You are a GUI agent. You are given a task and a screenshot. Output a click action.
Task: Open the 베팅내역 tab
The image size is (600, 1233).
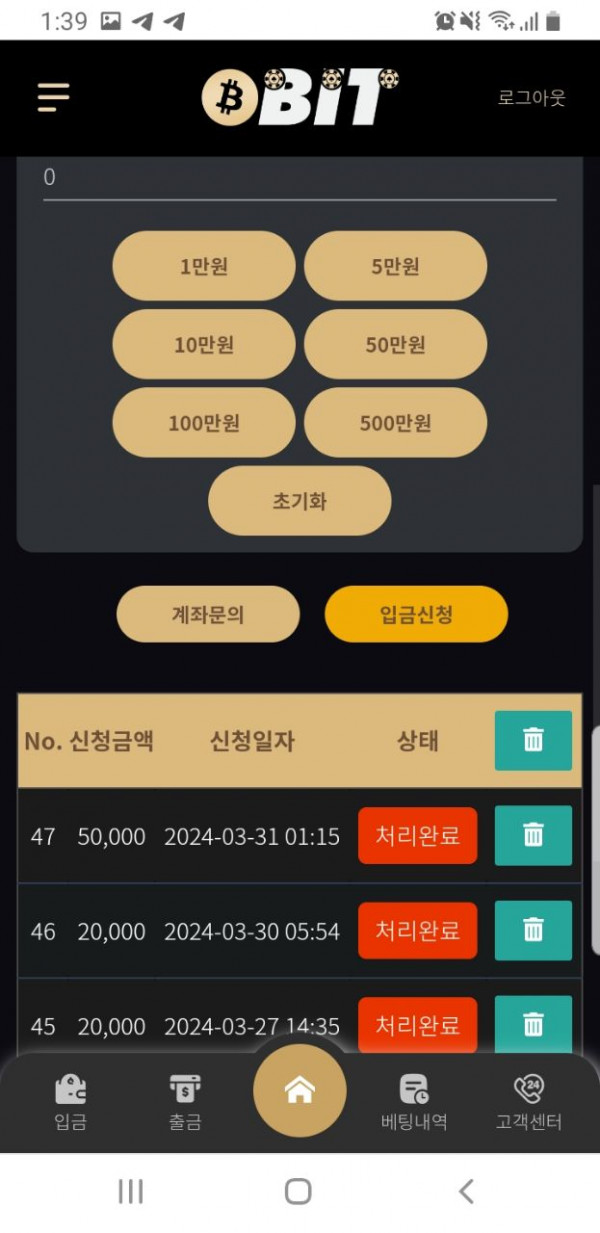tap(414, 1102)
